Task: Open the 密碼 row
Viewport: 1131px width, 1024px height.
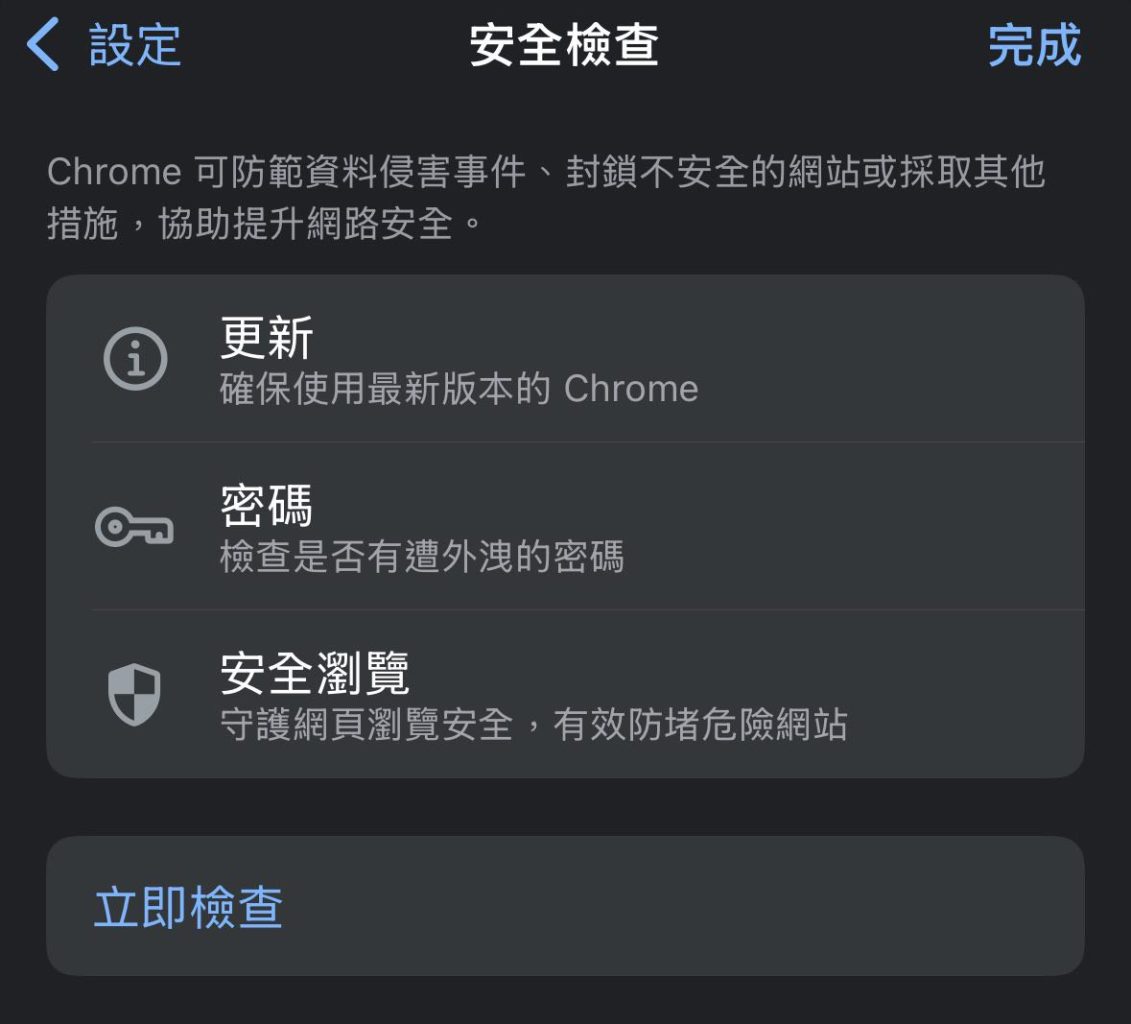Action: click(x=565, y=527)
